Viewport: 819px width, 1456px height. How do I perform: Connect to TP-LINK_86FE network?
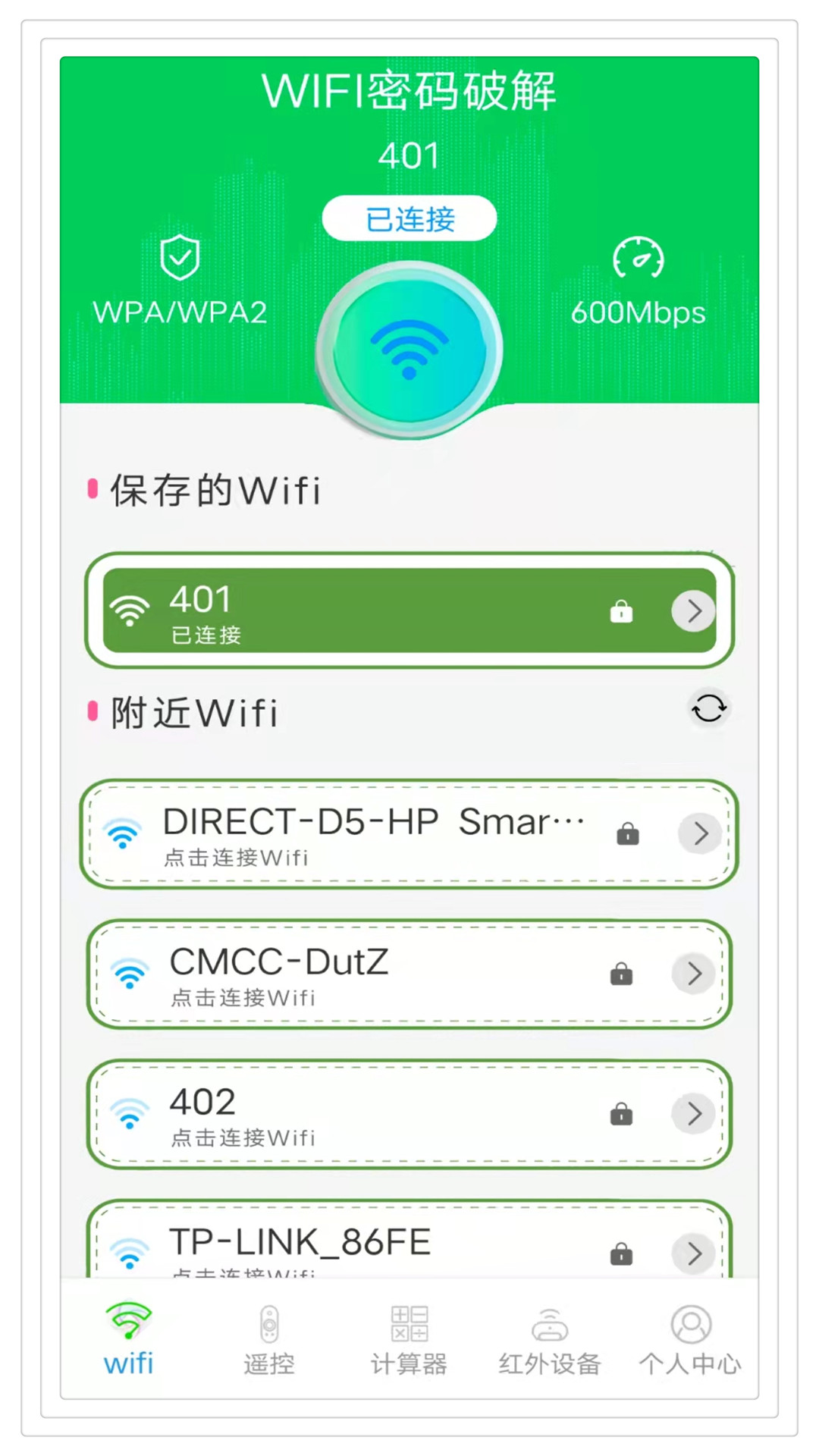pyautogui.click(x=409, y=1244)
